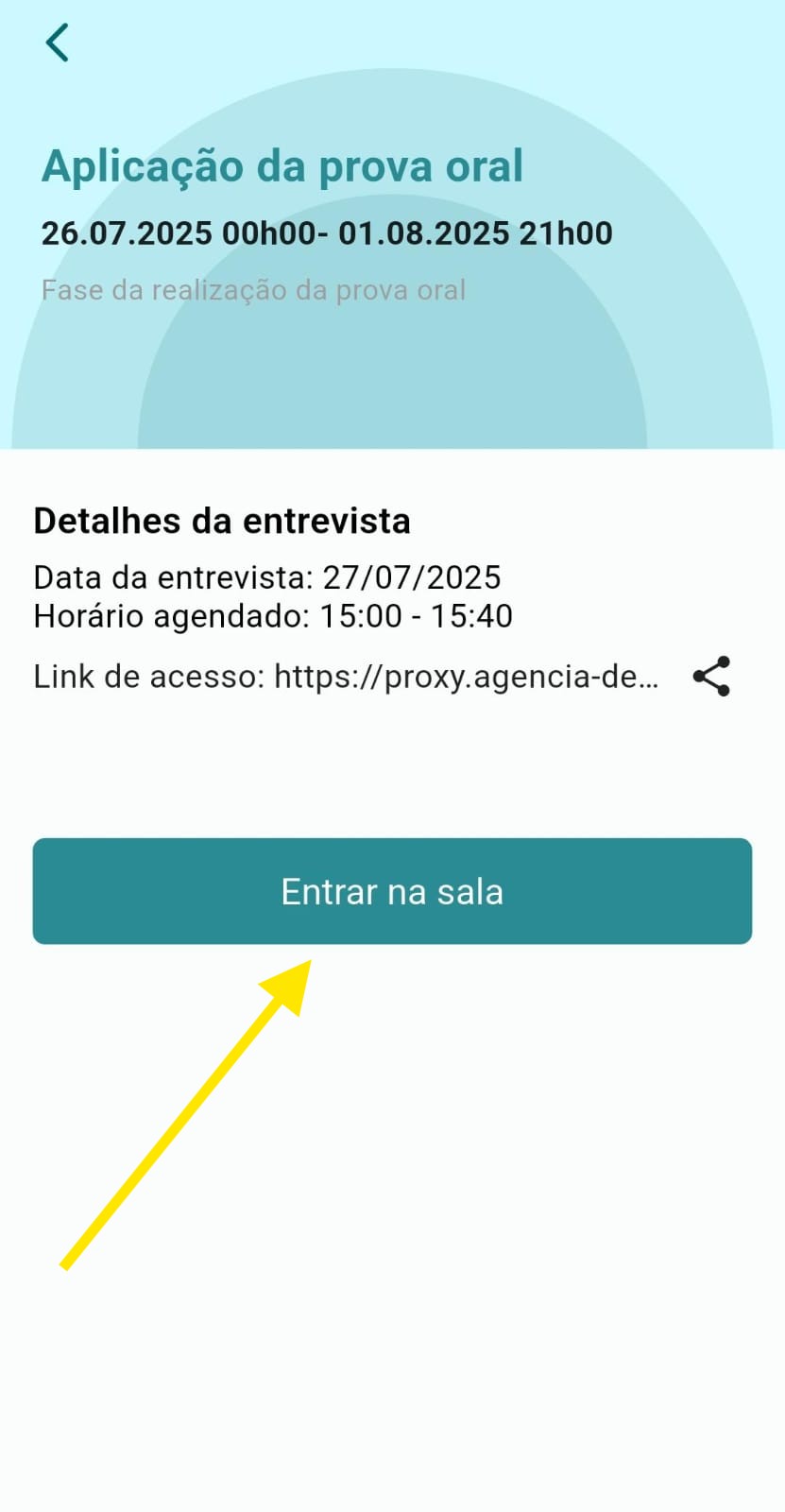Go back using the top arrow

58,43
